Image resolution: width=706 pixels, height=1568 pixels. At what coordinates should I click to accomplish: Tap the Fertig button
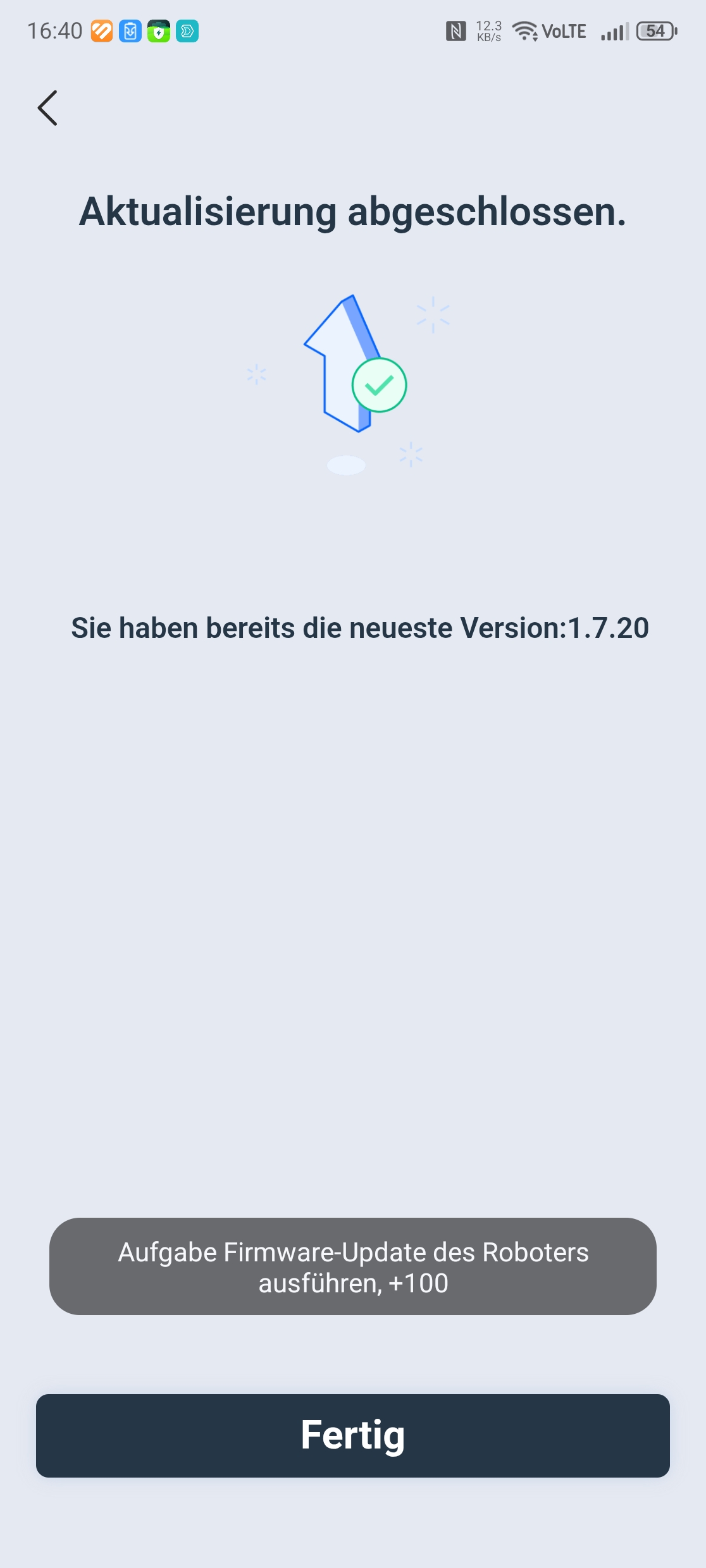click(x=353, y=1435)
